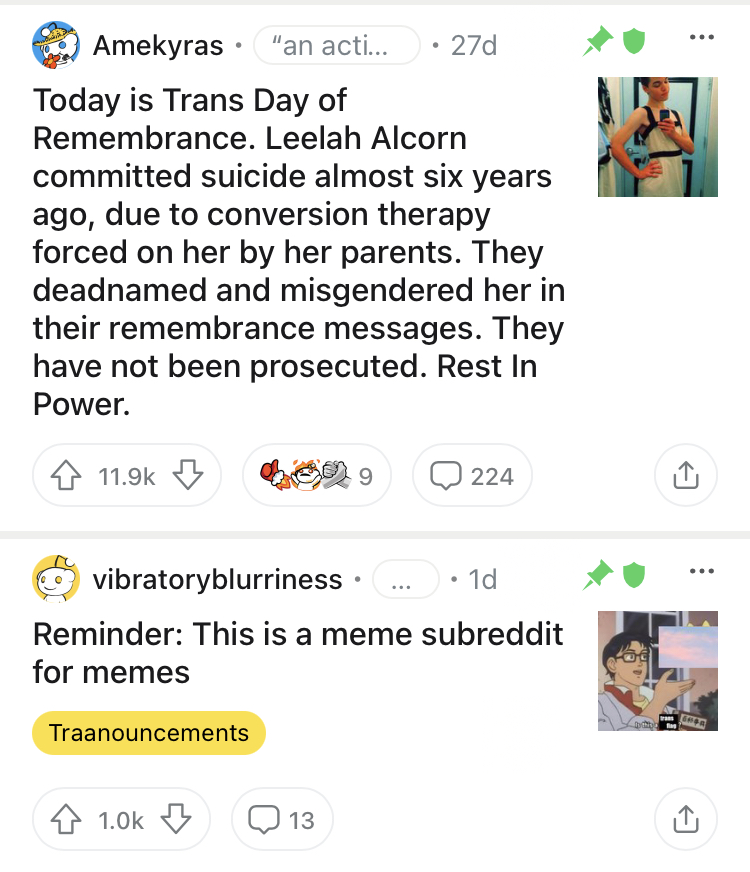
Task: Open the 13 comments on the reminder post
Action: [282, 820]
